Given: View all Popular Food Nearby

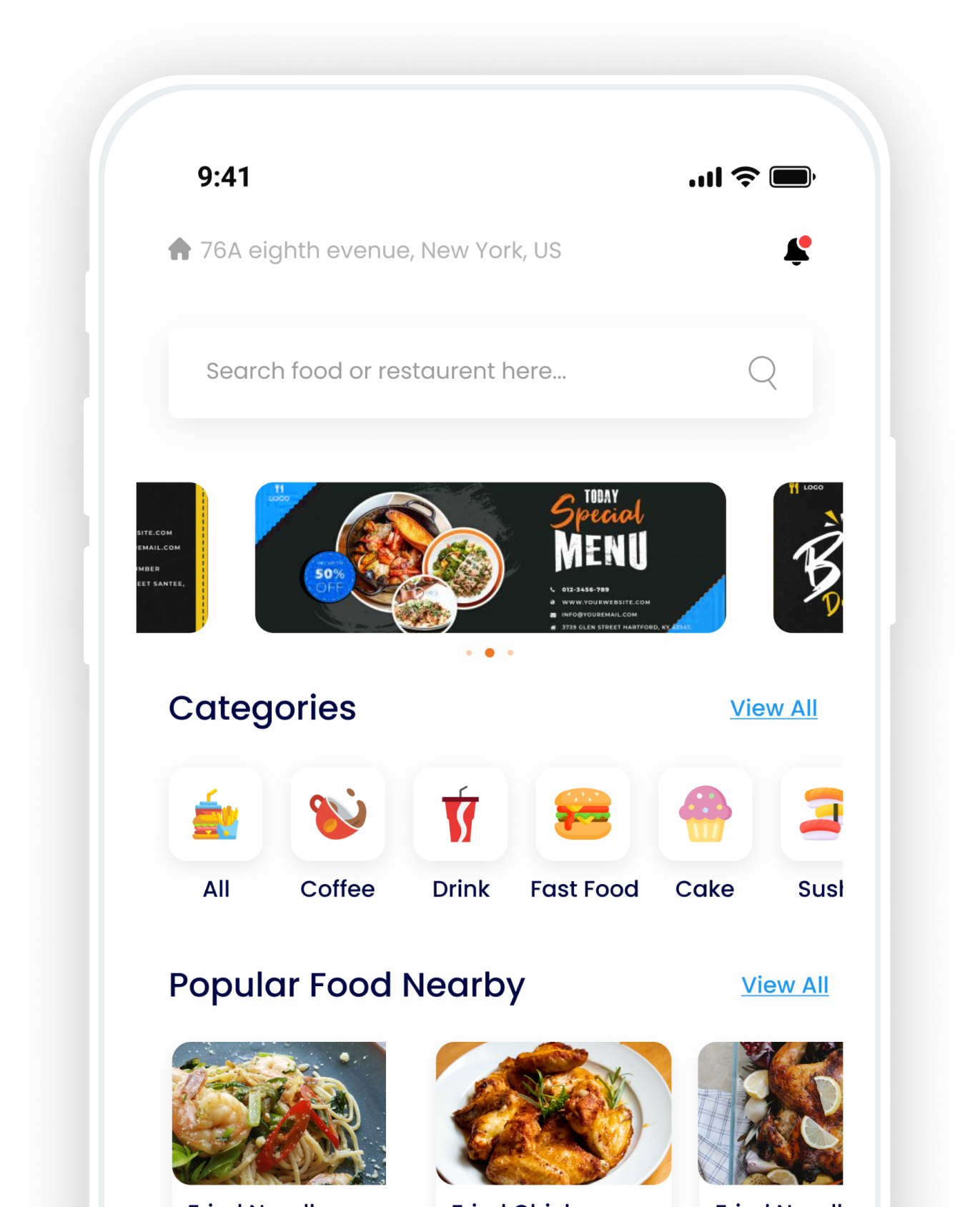Looking at the screenshot, I should point(784,985).
